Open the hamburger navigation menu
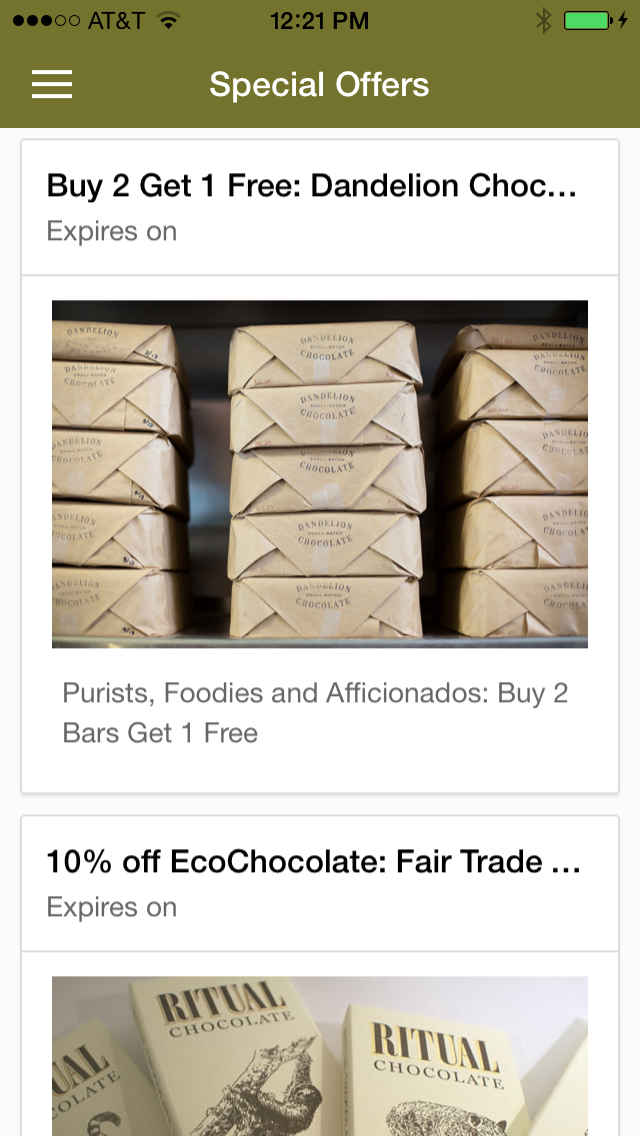 pos(52,84)
